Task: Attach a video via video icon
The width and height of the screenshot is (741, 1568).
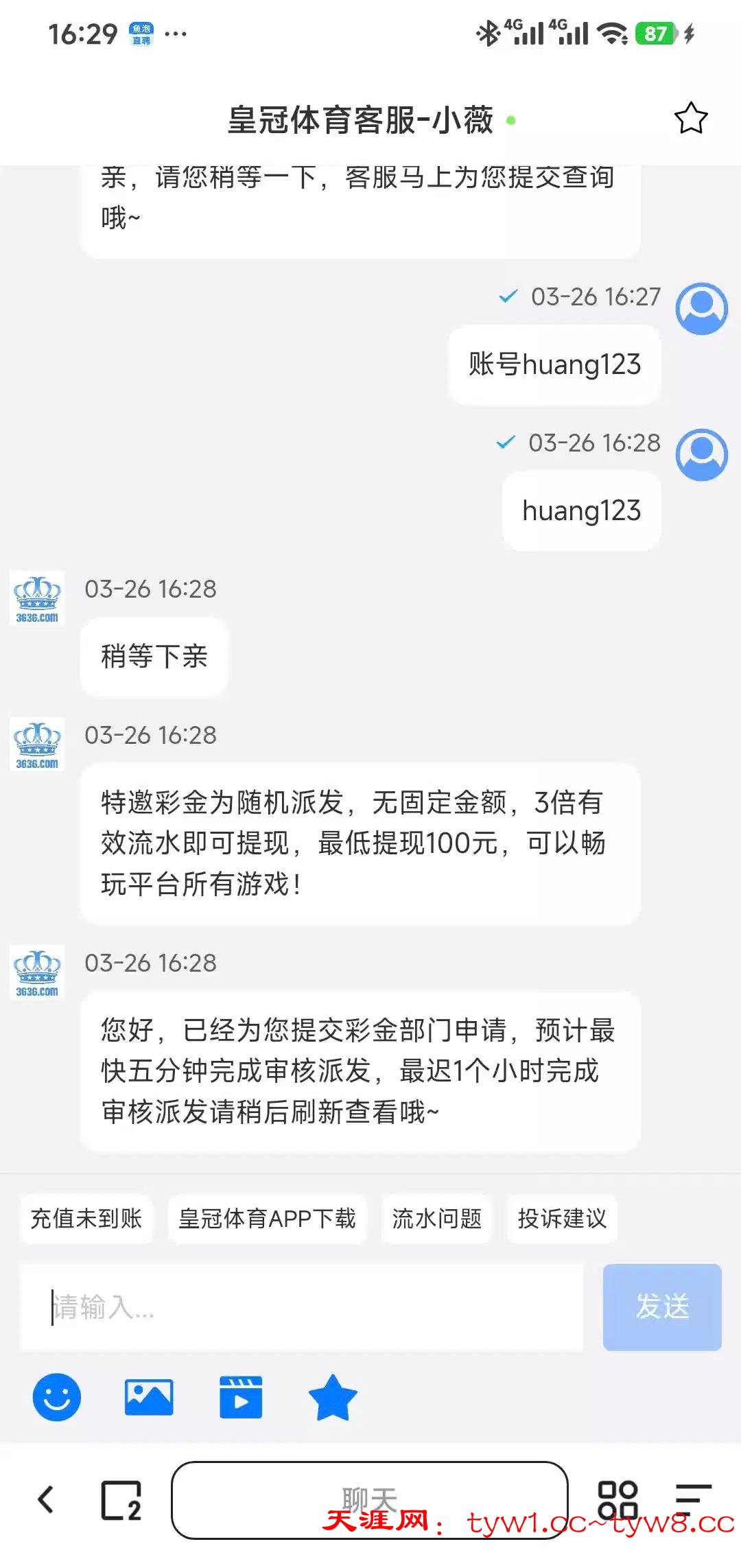Action: coord(241,1397)
